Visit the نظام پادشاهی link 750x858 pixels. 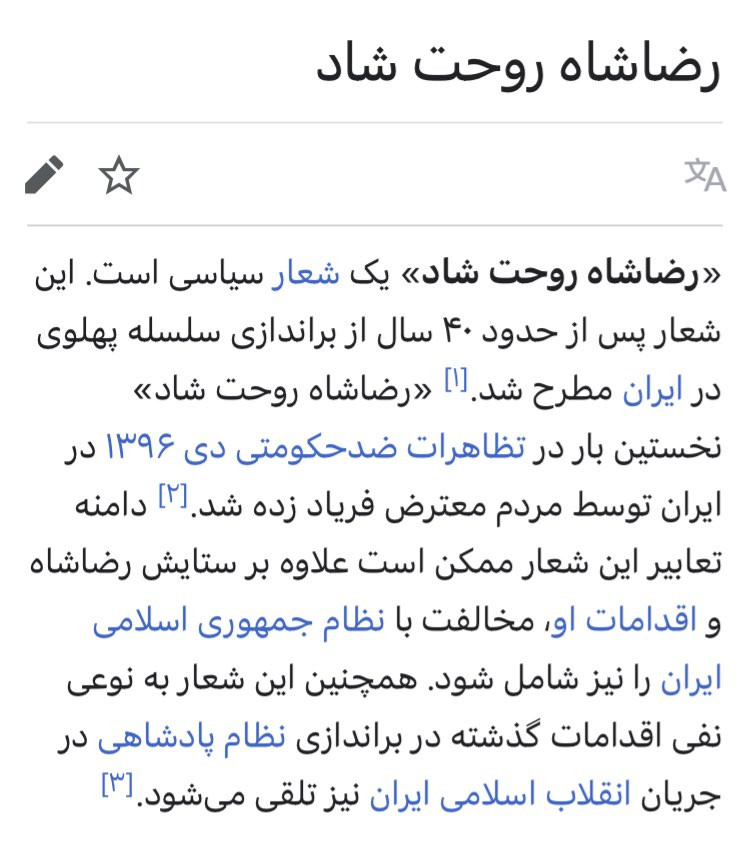(x=191, y=738)
